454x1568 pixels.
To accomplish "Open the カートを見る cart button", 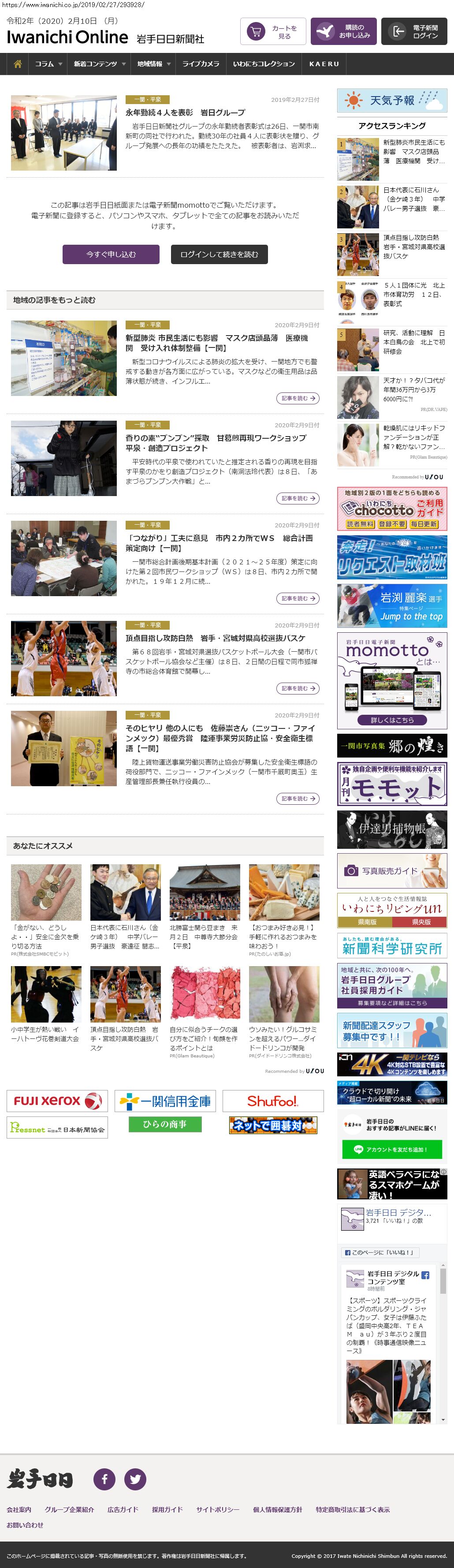I will coord(273,32).
